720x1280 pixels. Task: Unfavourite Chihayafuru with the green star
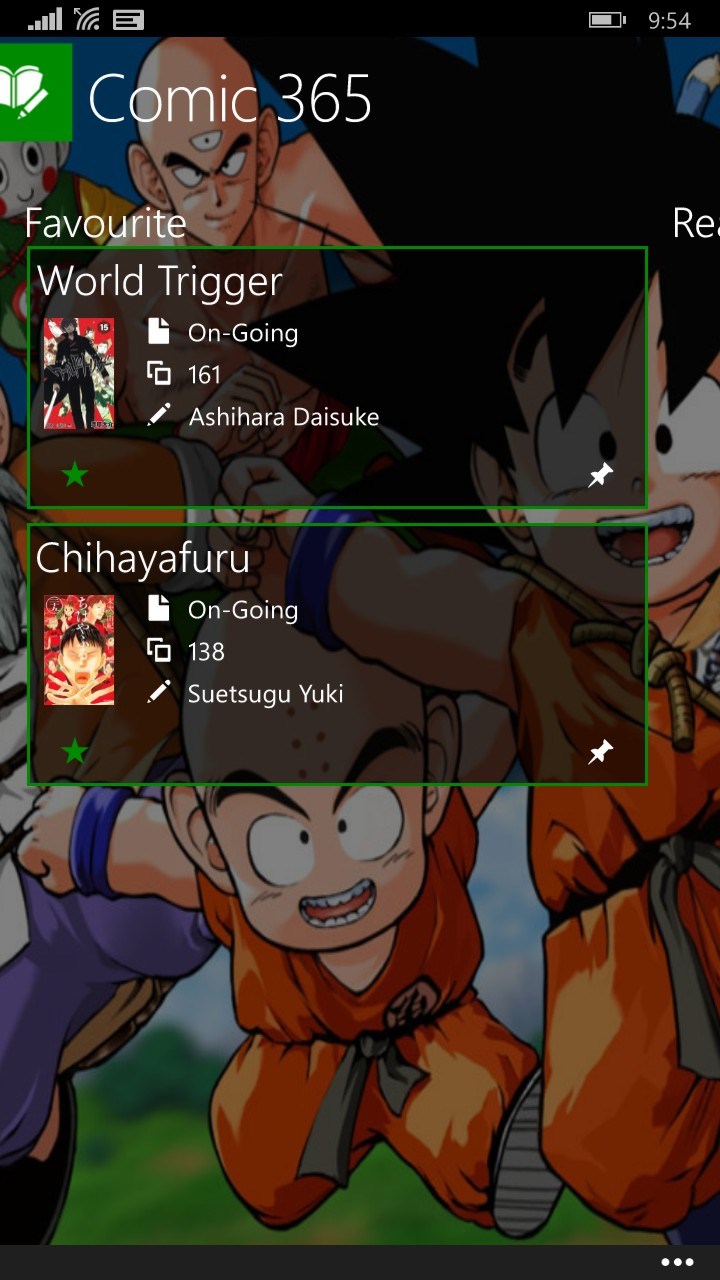coord(75,752)
